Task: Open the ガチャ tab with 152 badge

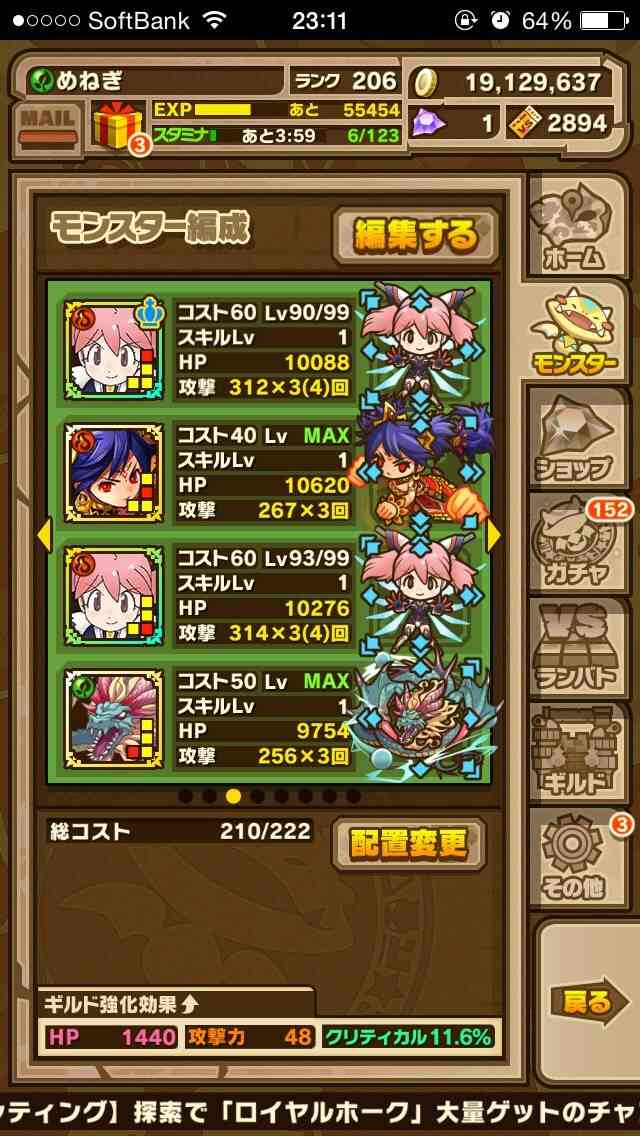Action: tap(577, 543)
